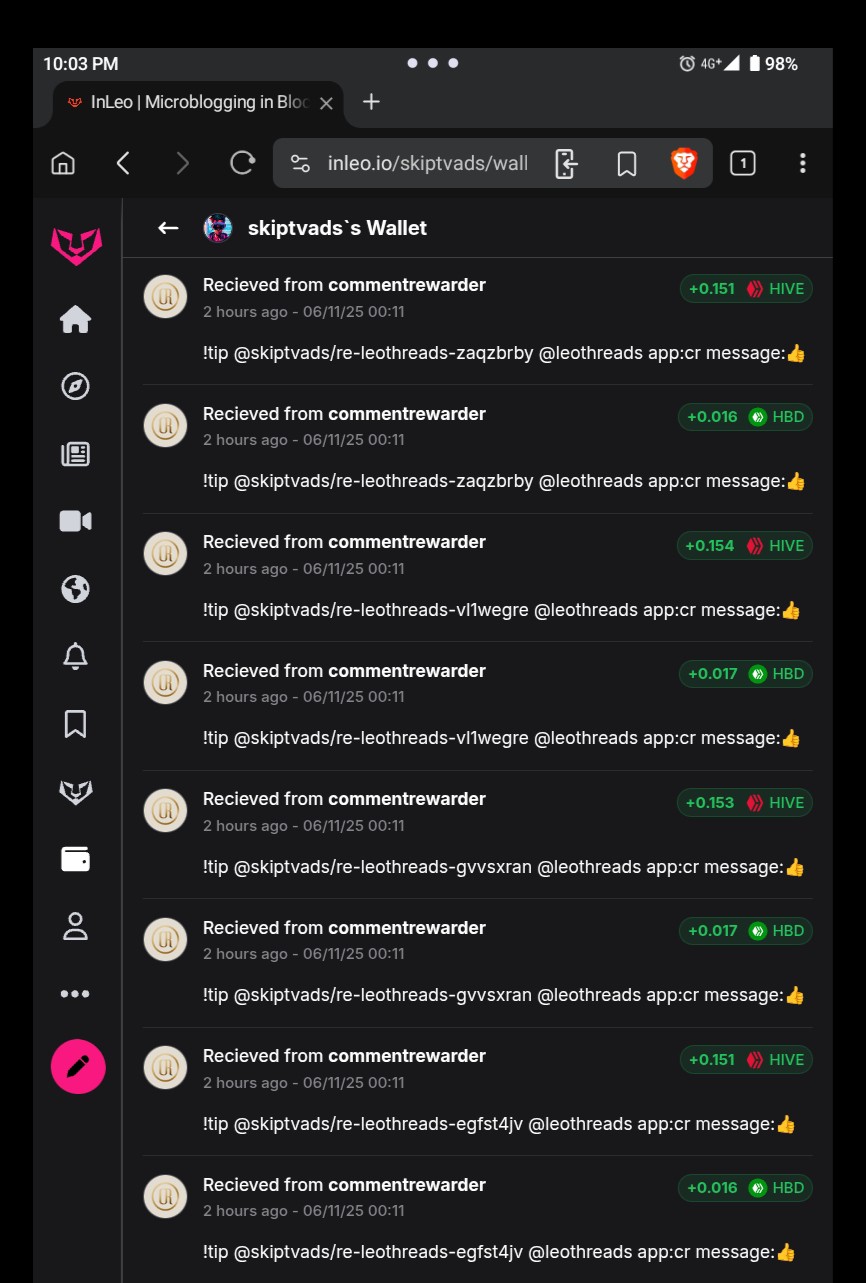Open the tab switcher showing 1
This screenshot has width=866, height=1283.
pos(742,163)
